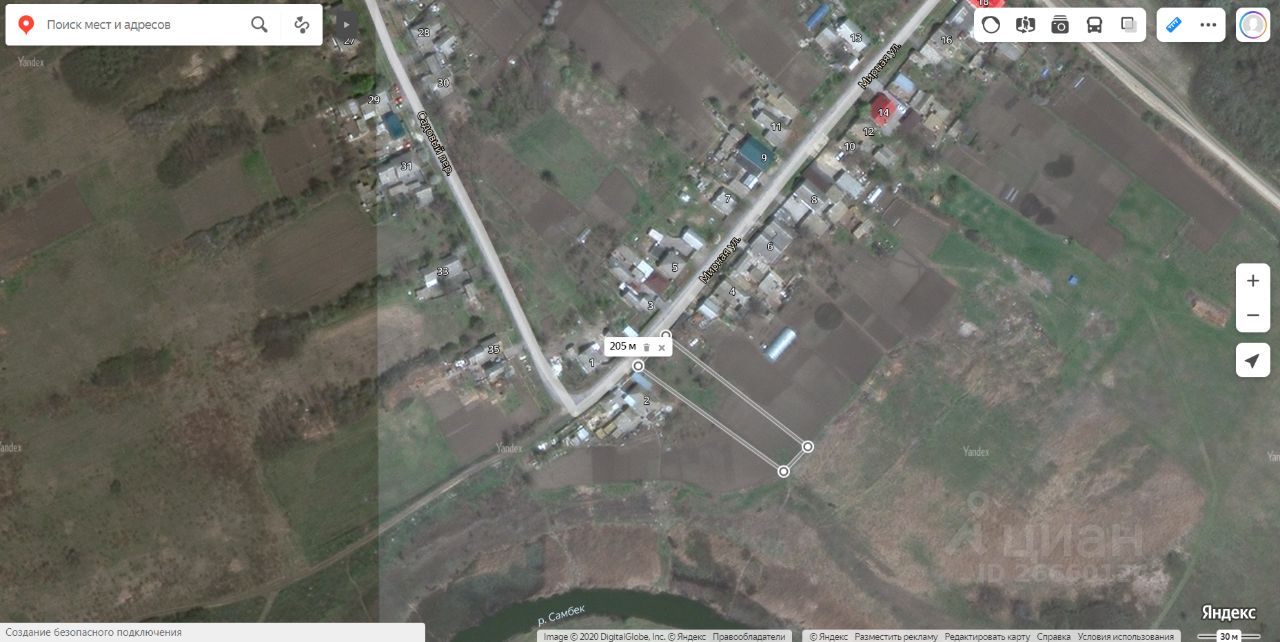
Task: Zoom out with the minus button
Action: click(x=1253, y=315)
